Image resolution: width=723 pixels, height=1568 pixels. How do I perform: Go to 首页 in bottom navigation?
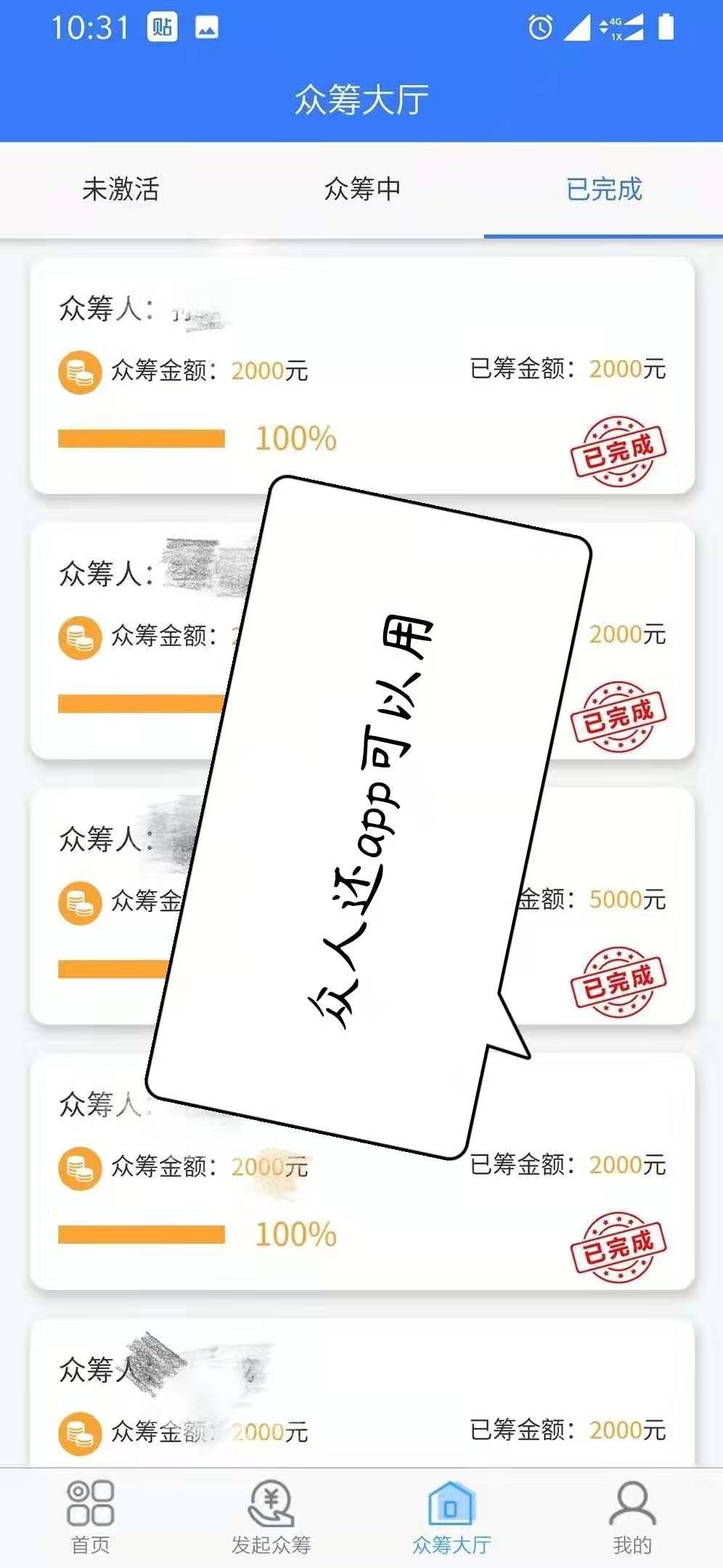pyautogui.click(x=90, y=1517)
